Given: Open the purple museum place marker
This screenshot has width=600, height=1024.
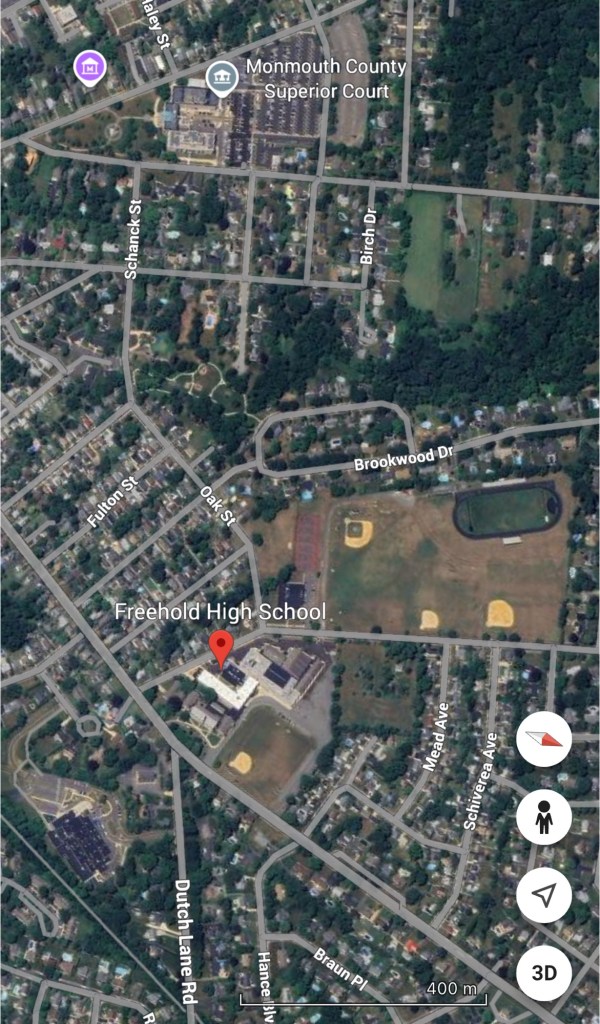Looking at the screenshot, I should pyautogui.click(x=90, y=68).
